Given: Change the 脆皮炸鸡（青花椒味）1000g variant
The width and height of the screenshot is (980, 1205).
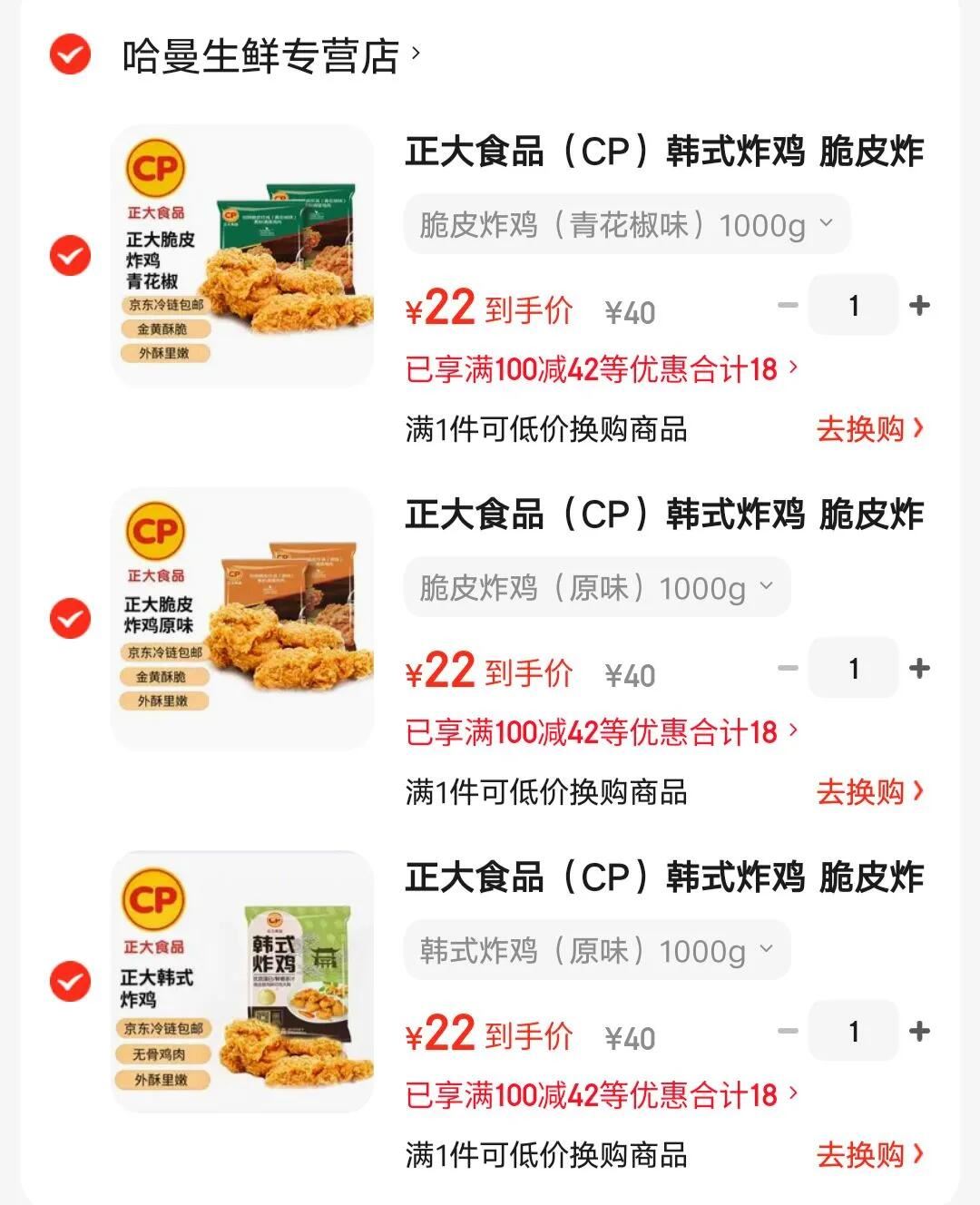Looking at the screenshot, I should pyautogui.click(x=626, y=224).
